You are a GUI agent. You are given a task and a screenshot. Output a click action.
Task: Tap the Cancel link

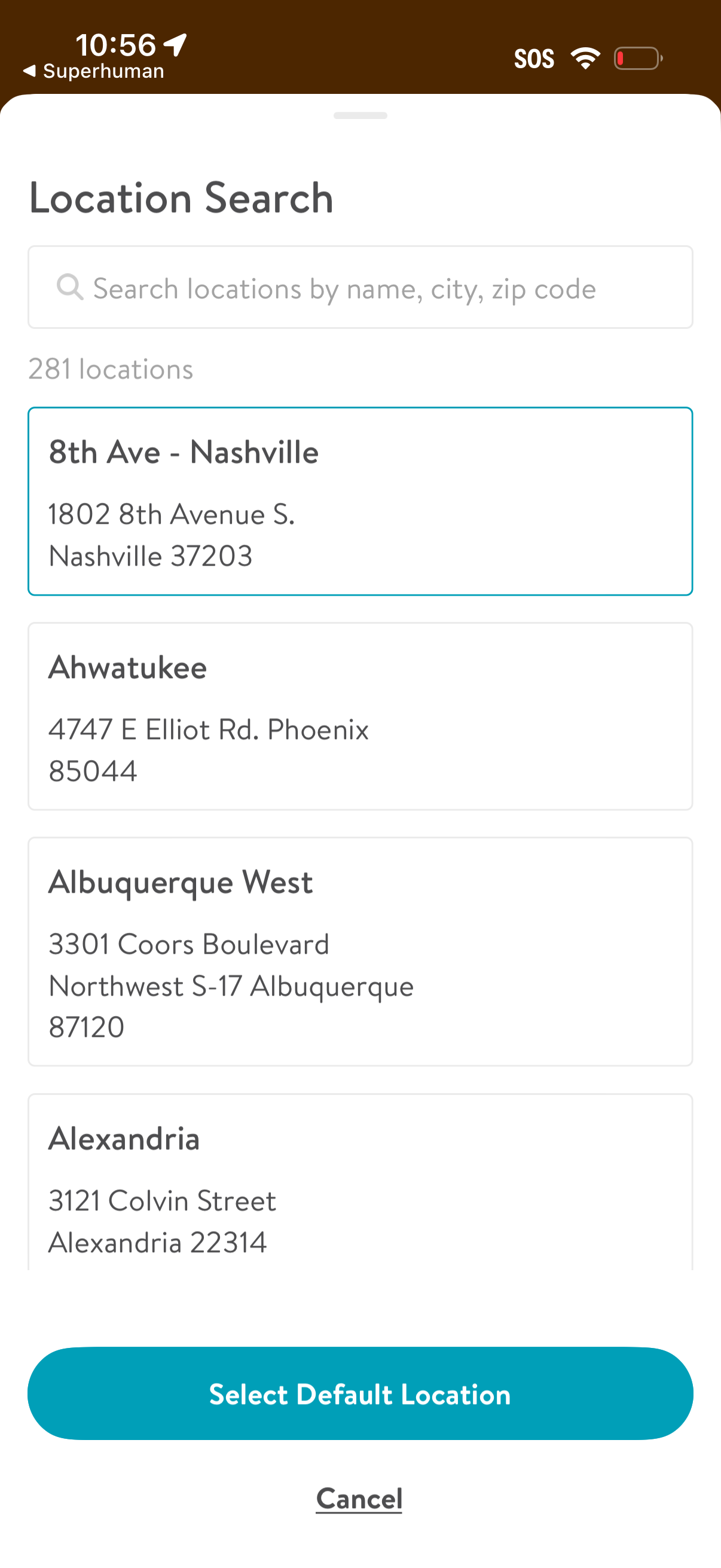(359, 1499)
